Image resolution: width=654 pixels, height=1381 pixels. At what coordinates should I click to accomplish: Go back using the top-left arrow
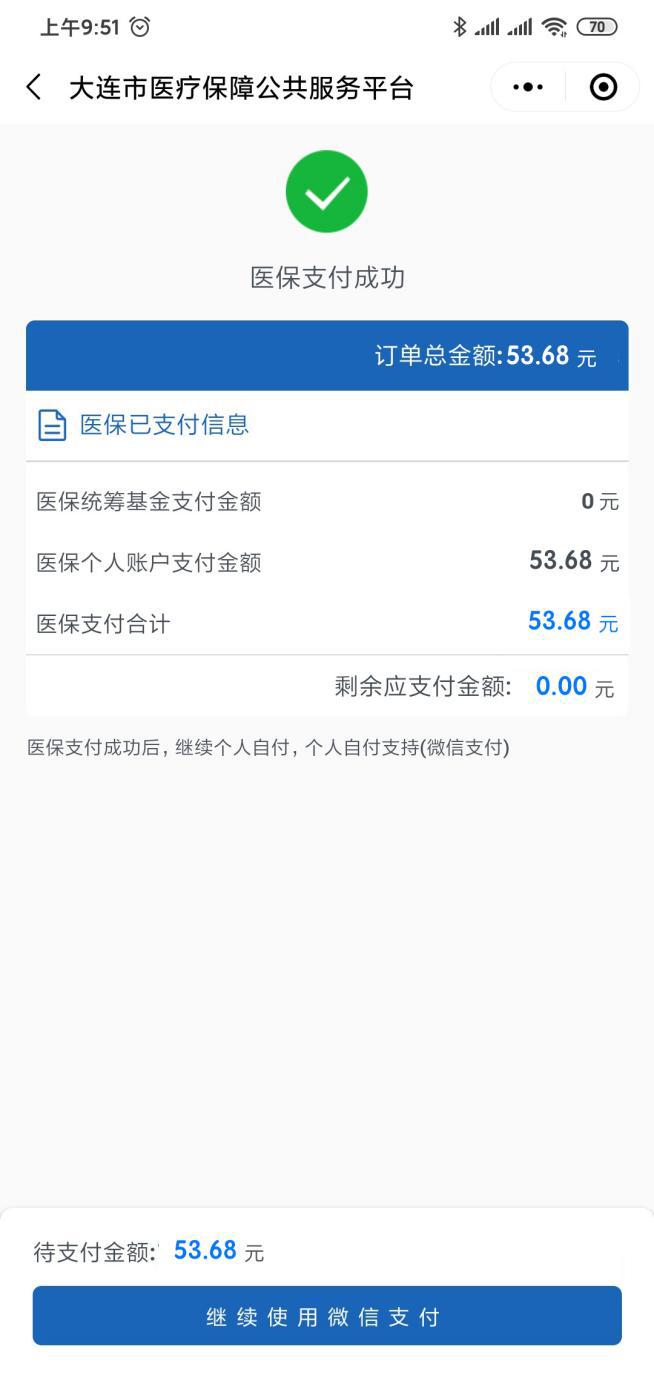coord(34,88)
